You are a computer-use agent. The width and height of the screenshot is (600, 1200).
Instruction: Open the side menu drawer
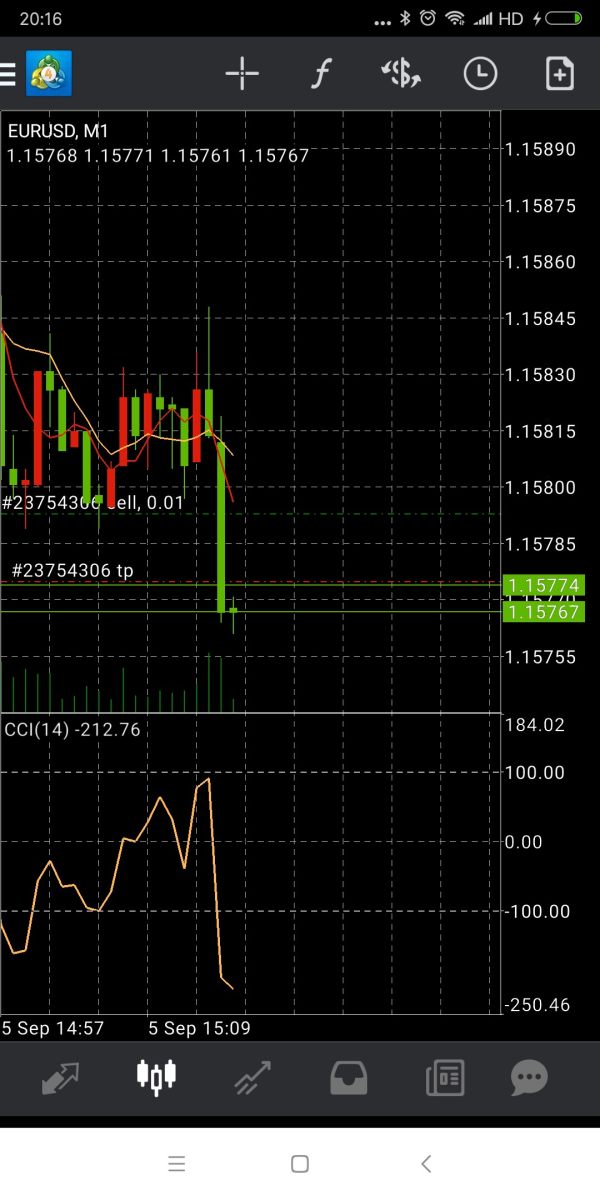[9, 74]
